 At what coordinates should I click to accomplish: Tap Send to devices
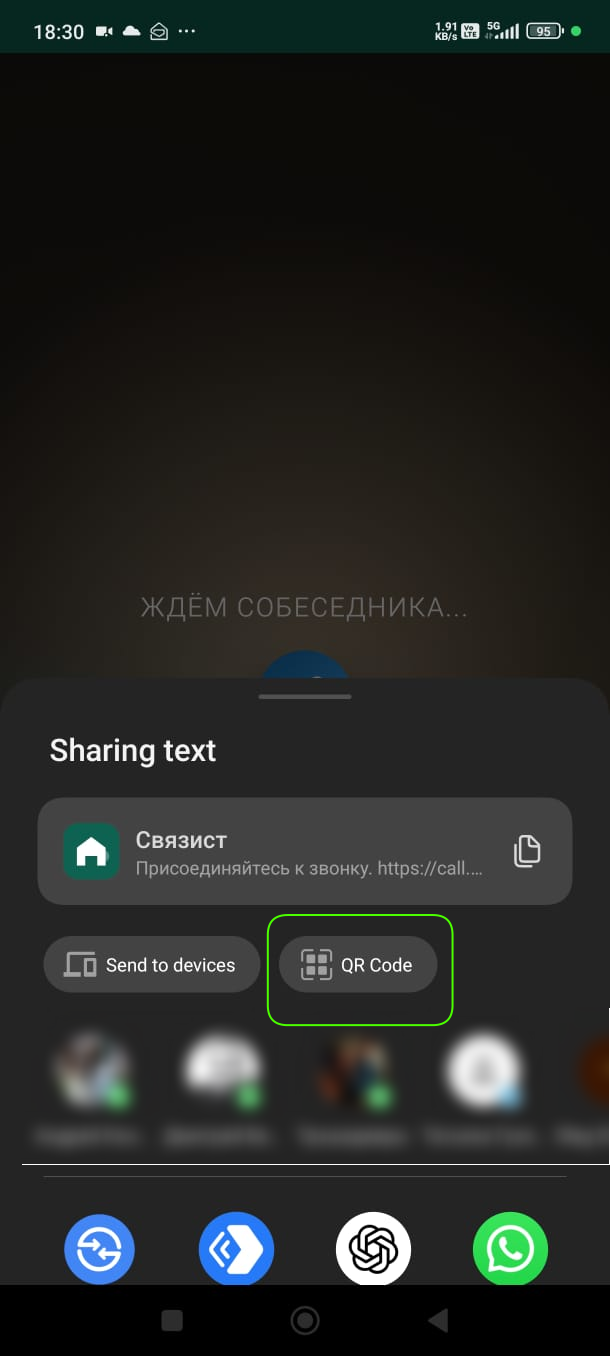[151, 965]
